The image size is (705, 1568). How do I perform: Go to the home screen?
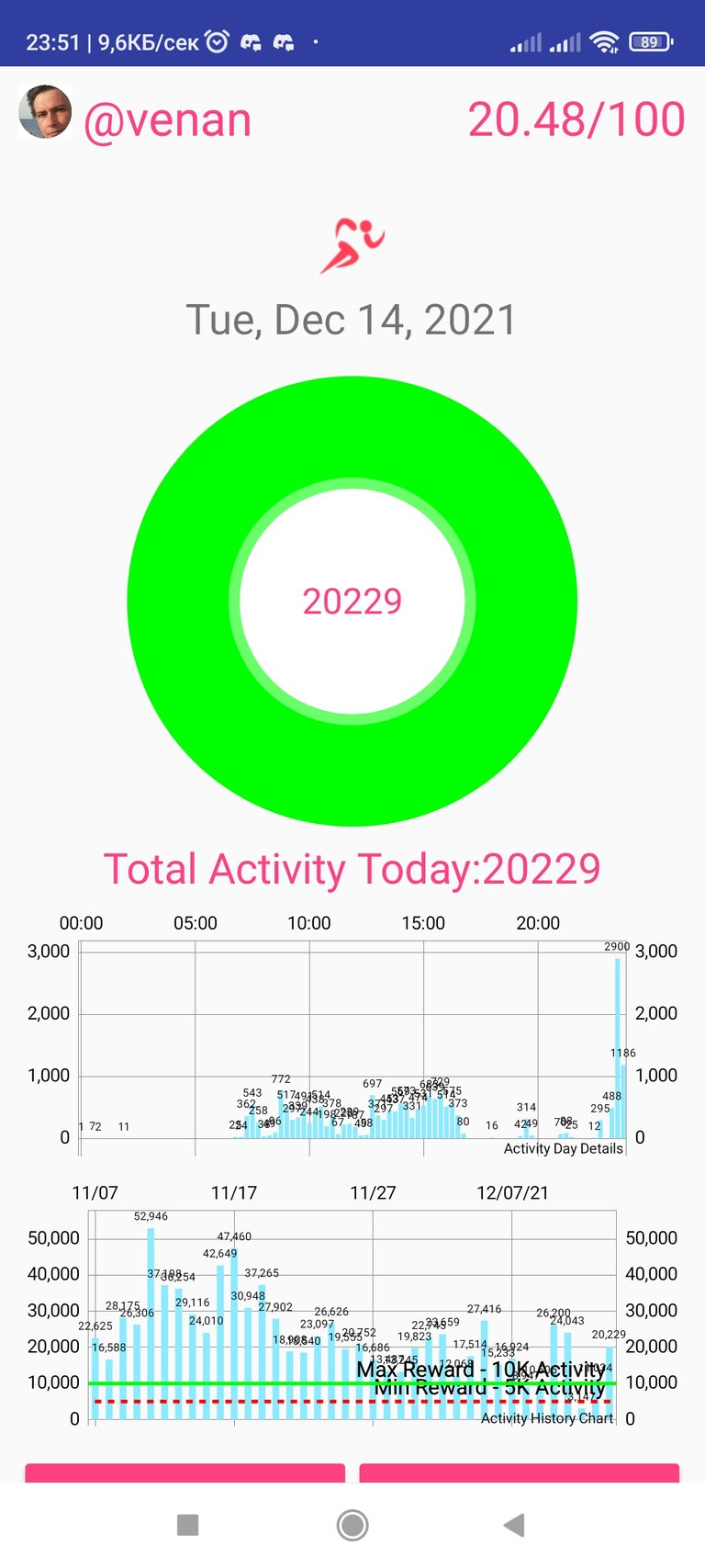(352, 1526)
